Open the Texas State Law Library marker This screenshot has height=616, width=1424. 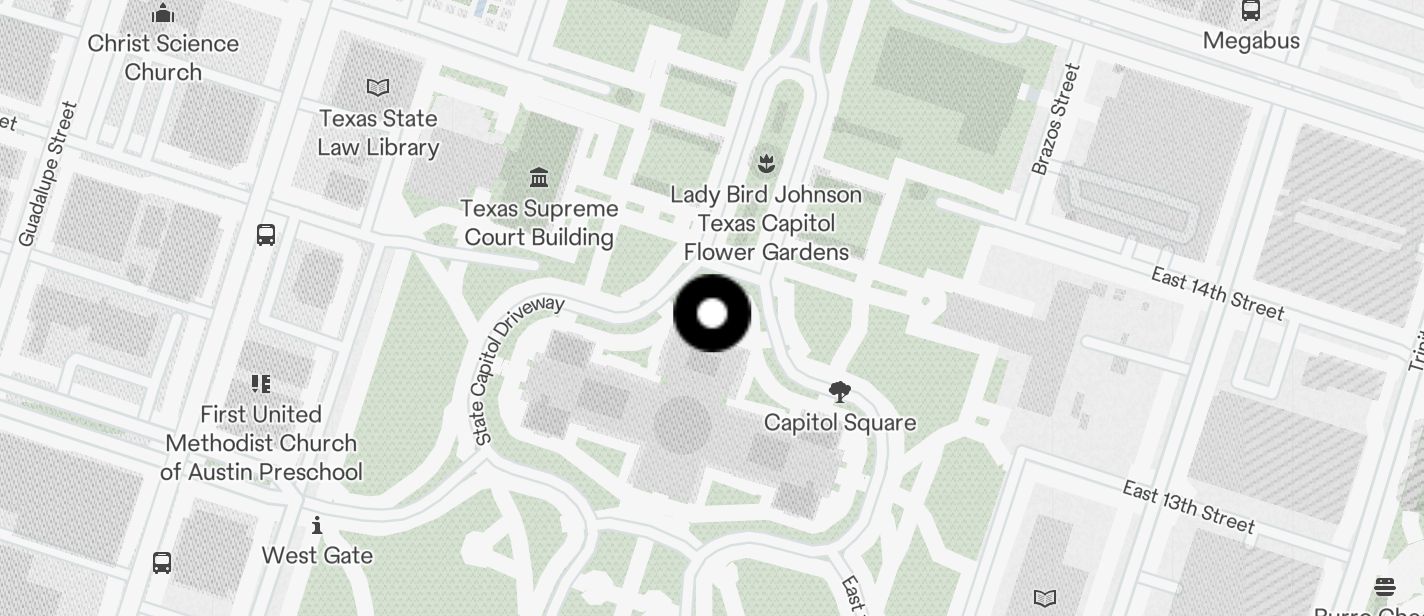378,88
